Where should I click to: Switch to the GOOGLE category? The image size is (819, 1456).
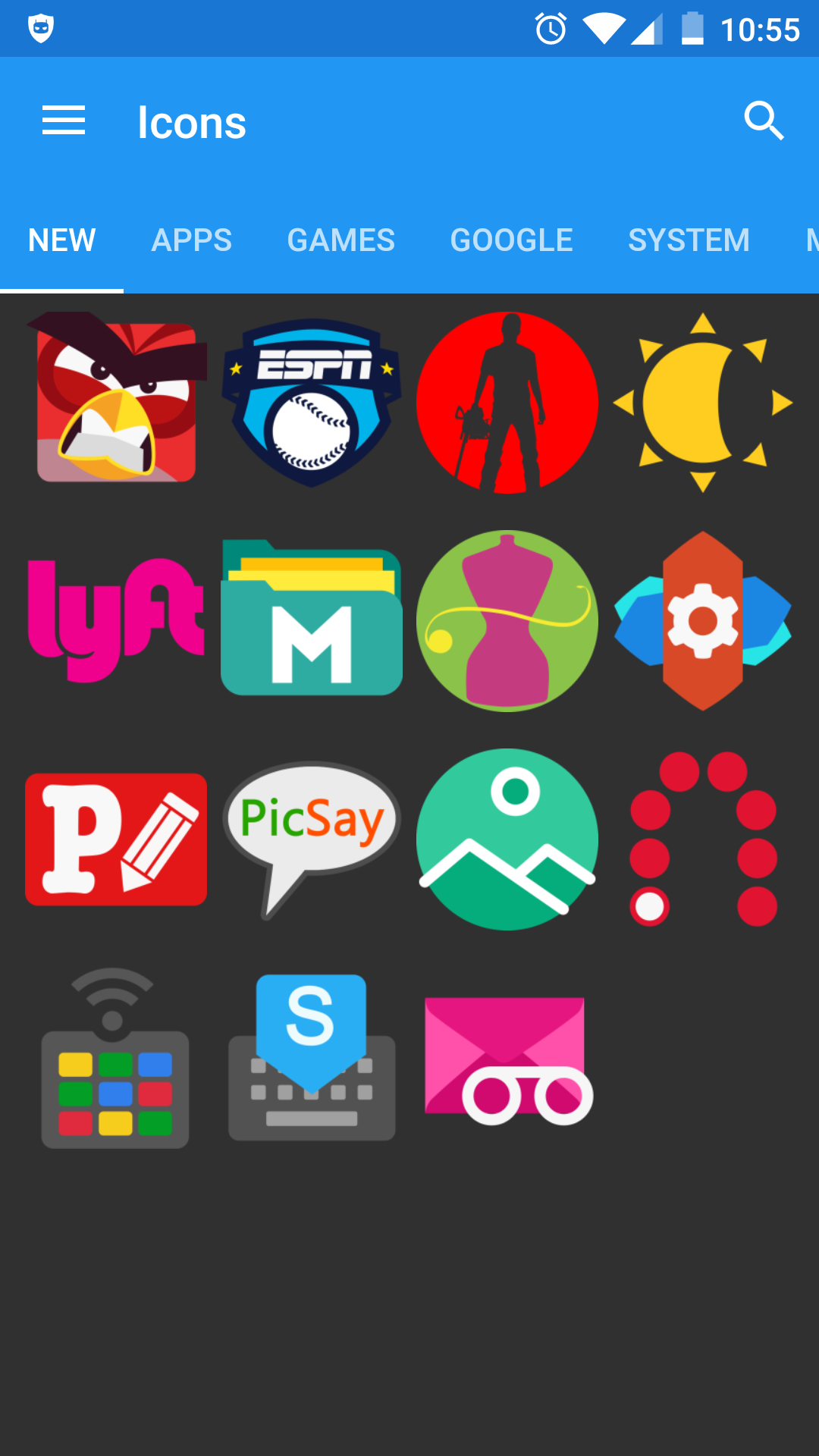(x=511, y=240)
